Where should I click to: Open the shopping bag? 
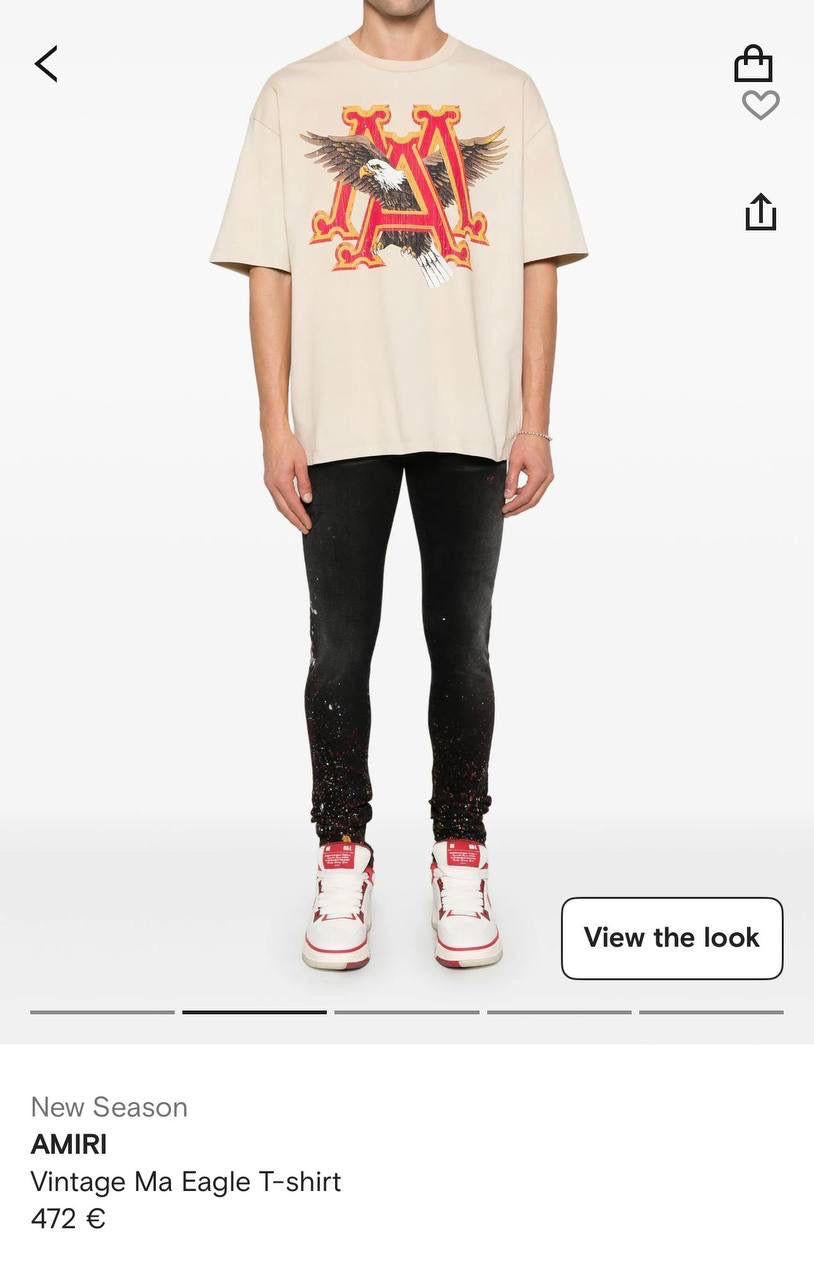753,64
